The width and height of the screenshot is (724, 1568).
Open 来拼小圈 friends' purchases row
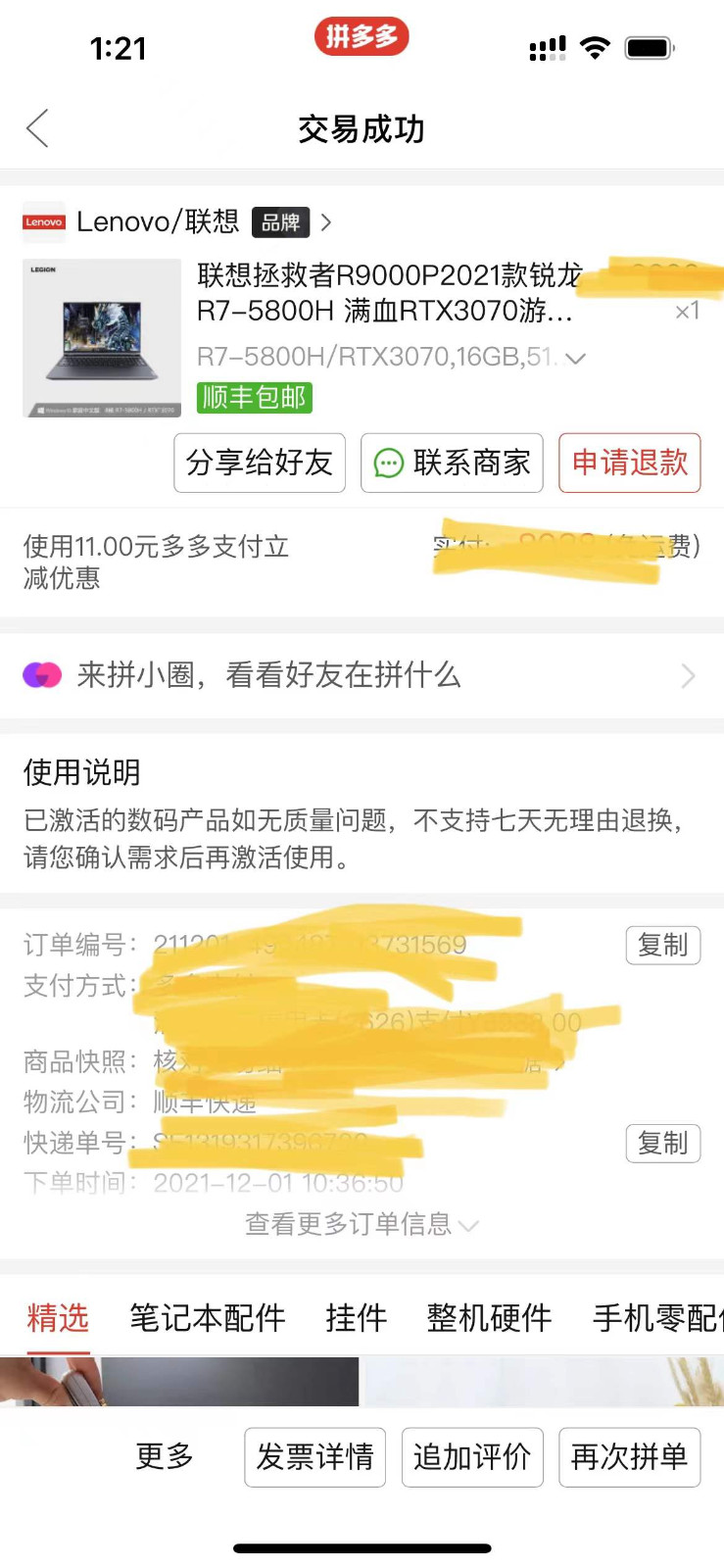point(362,675)
